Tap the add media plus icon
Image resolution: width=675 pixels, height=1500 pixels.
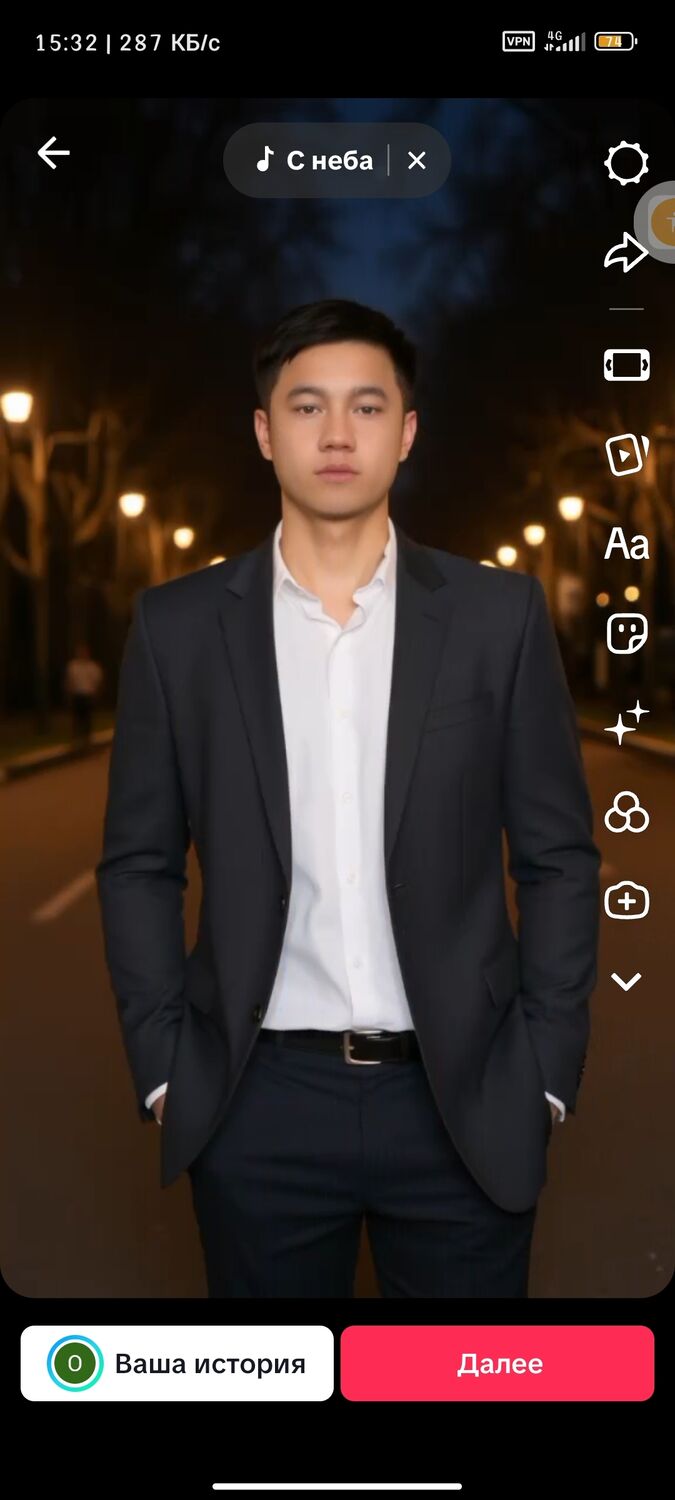coord(626,901)
